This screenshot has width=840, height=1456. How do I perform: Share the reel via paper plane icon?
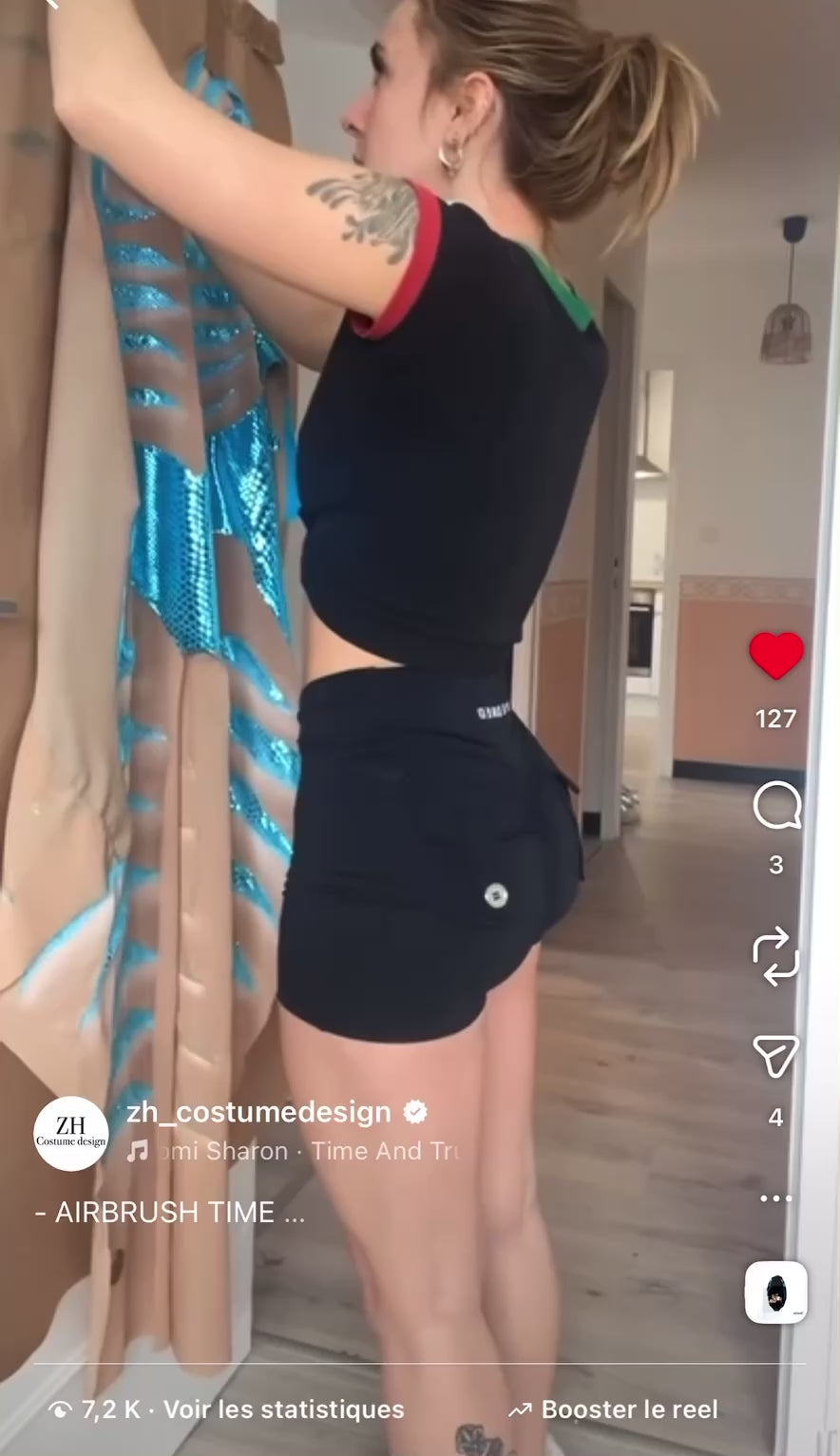[x=775, y=1057]
